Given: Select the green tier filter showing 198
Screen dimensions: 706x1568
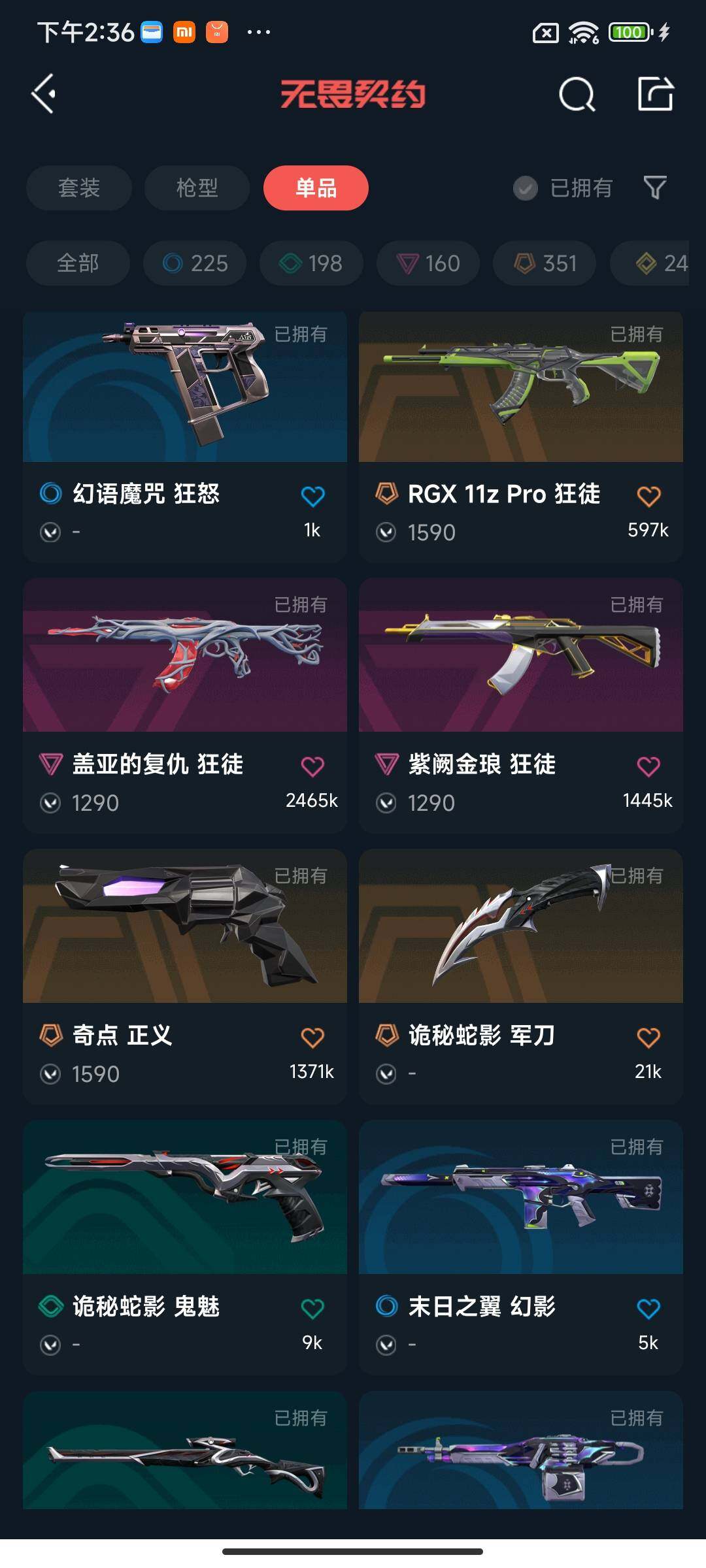Looking at the screenshot, I should point(311,263).
